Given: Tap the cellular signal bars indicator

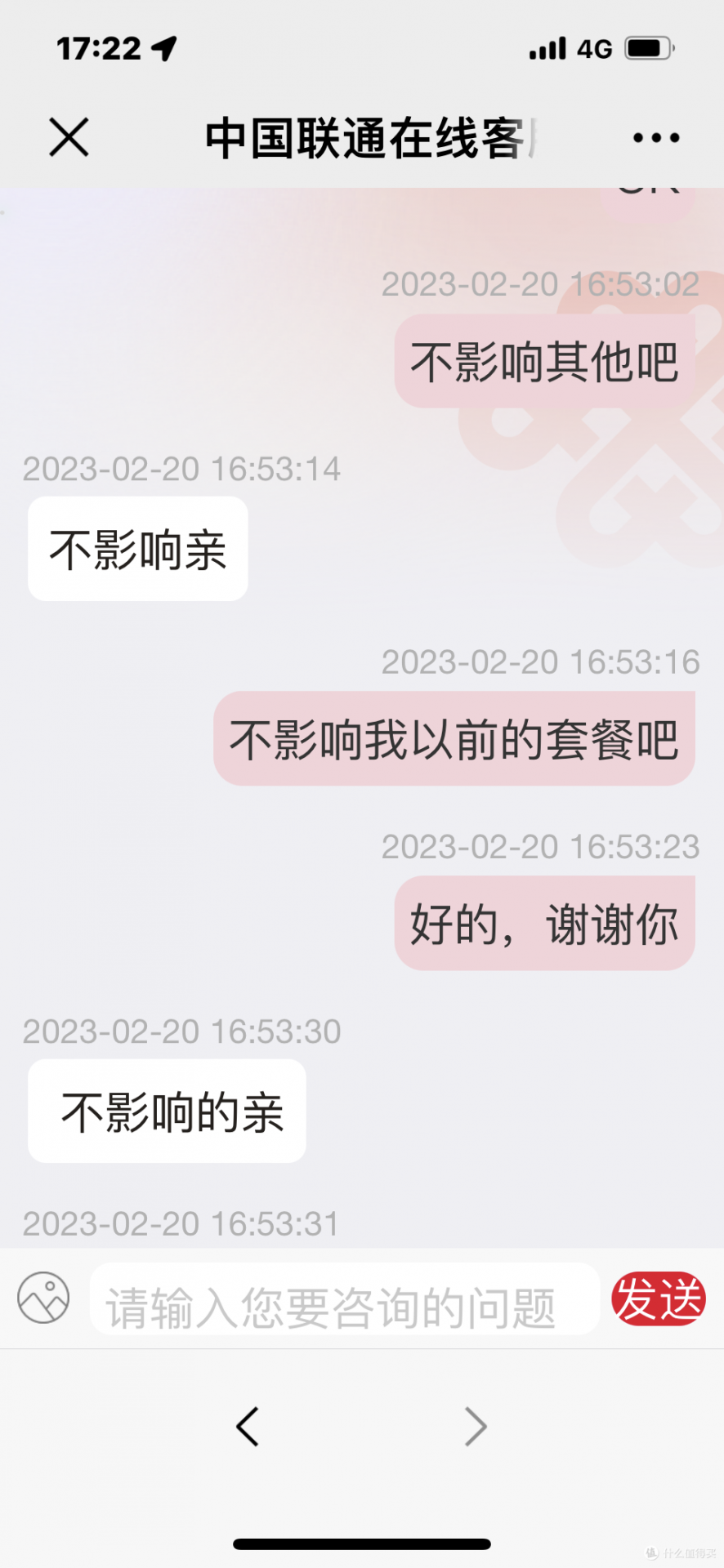Looking at the screenshot, I should (548, 48).
